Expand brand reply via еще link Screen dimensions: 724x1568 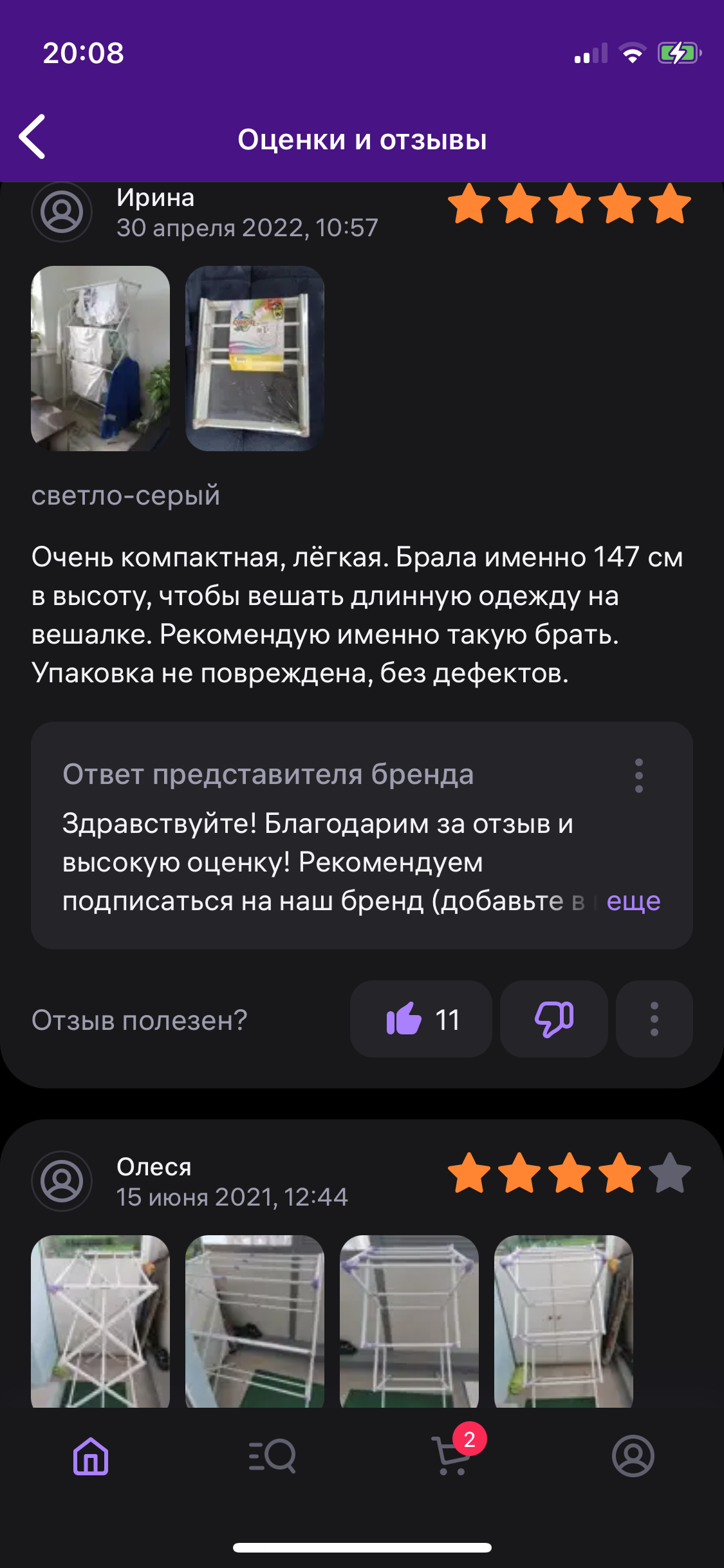tap(633, 901)
